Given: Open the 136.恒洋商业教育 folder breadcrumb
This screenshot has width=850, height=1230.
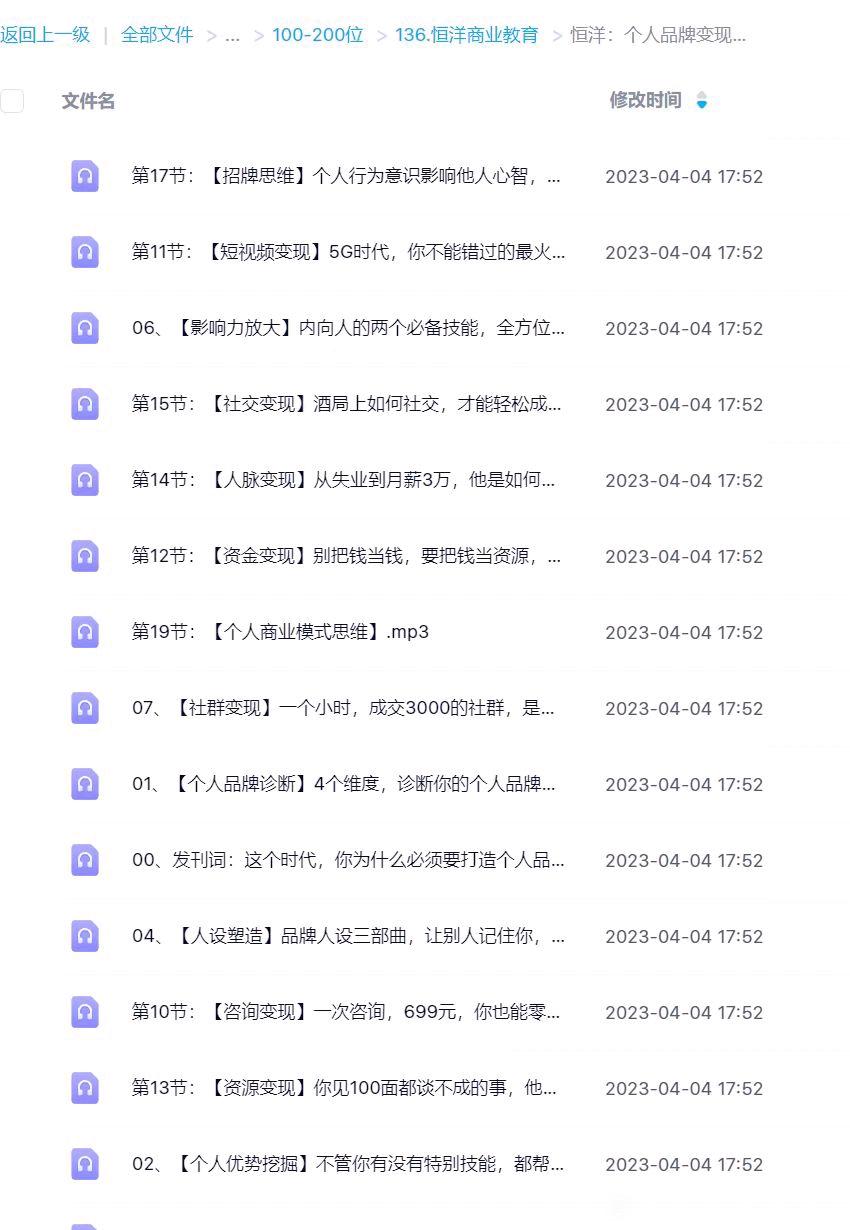Looking at the screenshot, I should (x=466, y=35).
